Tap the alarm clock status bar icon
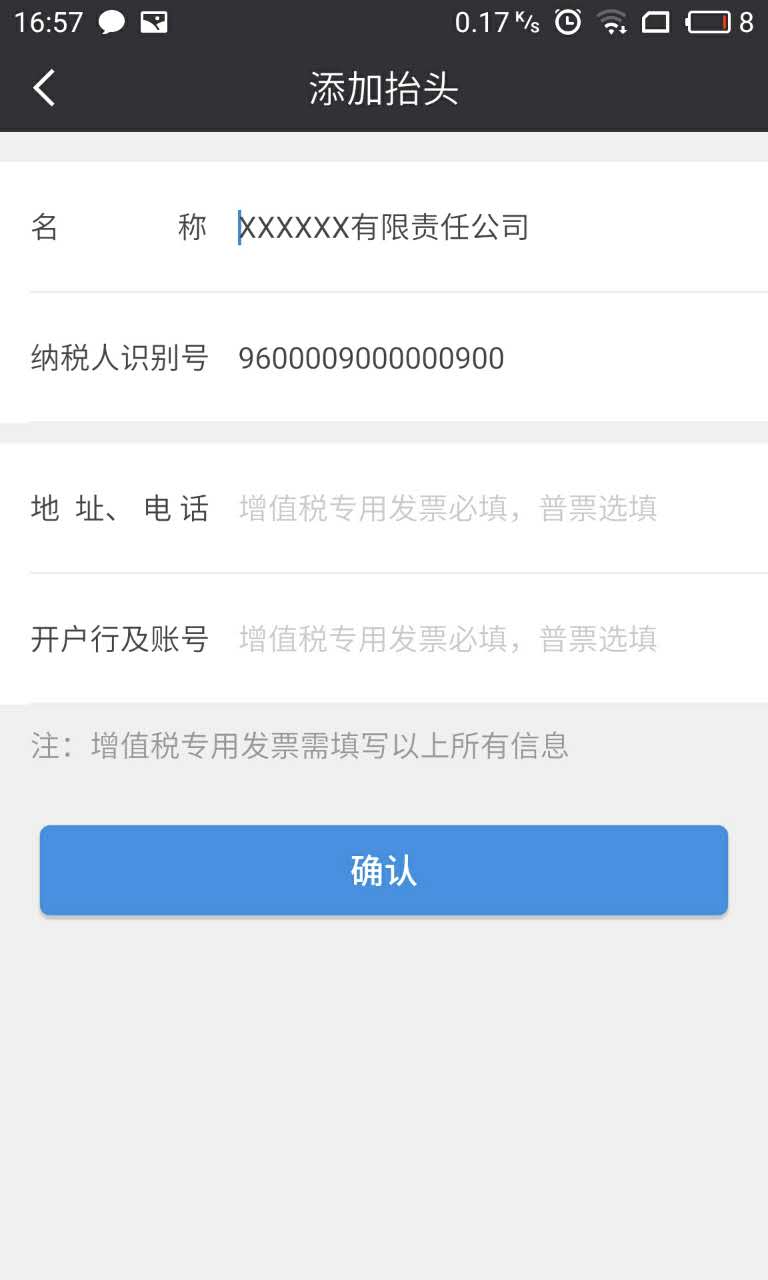This screenshot has width=768, height=1280. [x=568, y=20]
